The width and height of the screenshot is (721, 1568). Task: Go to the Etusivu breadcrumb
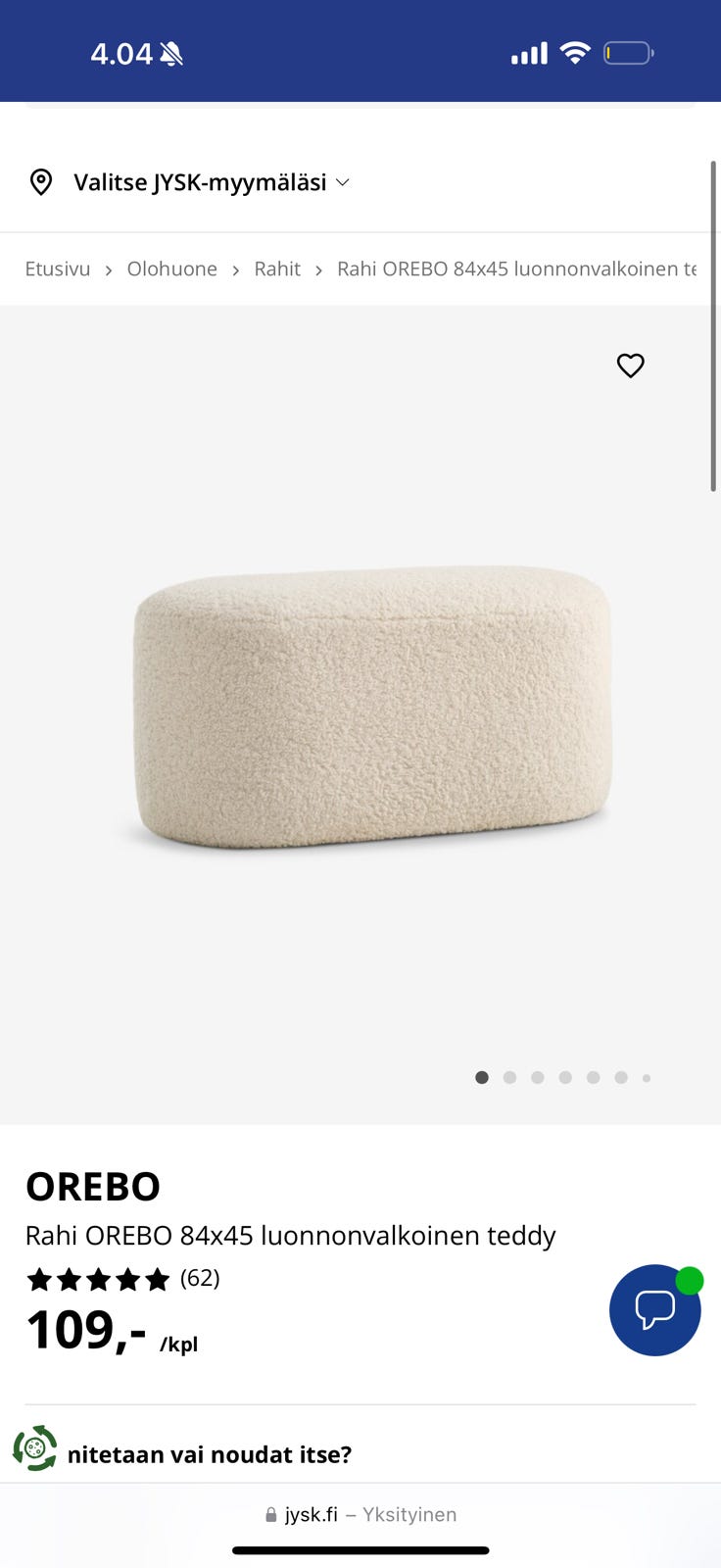tap(58, 269)
